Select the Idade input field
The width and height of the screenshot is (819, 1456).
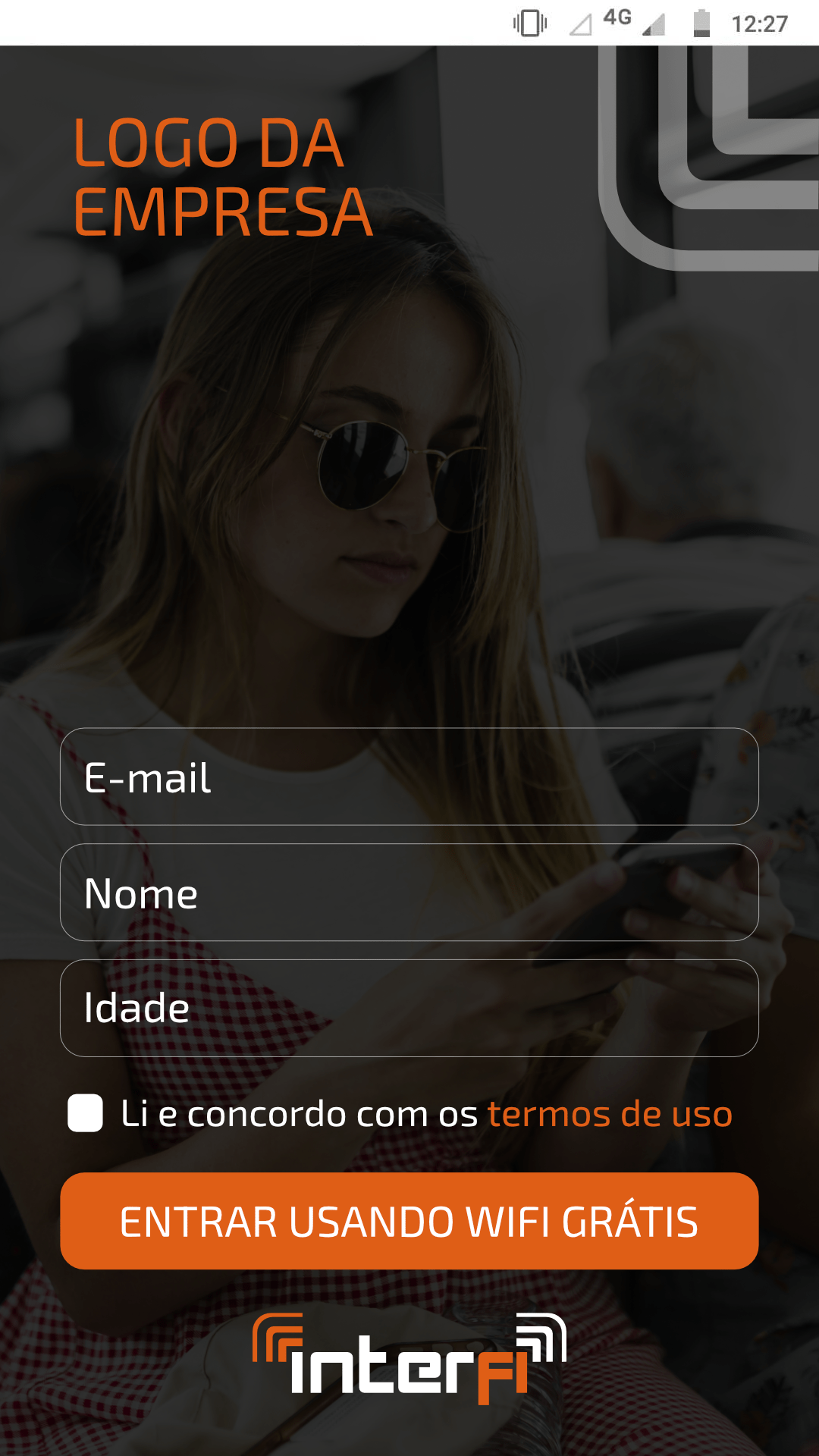[x=409, y=1008]
